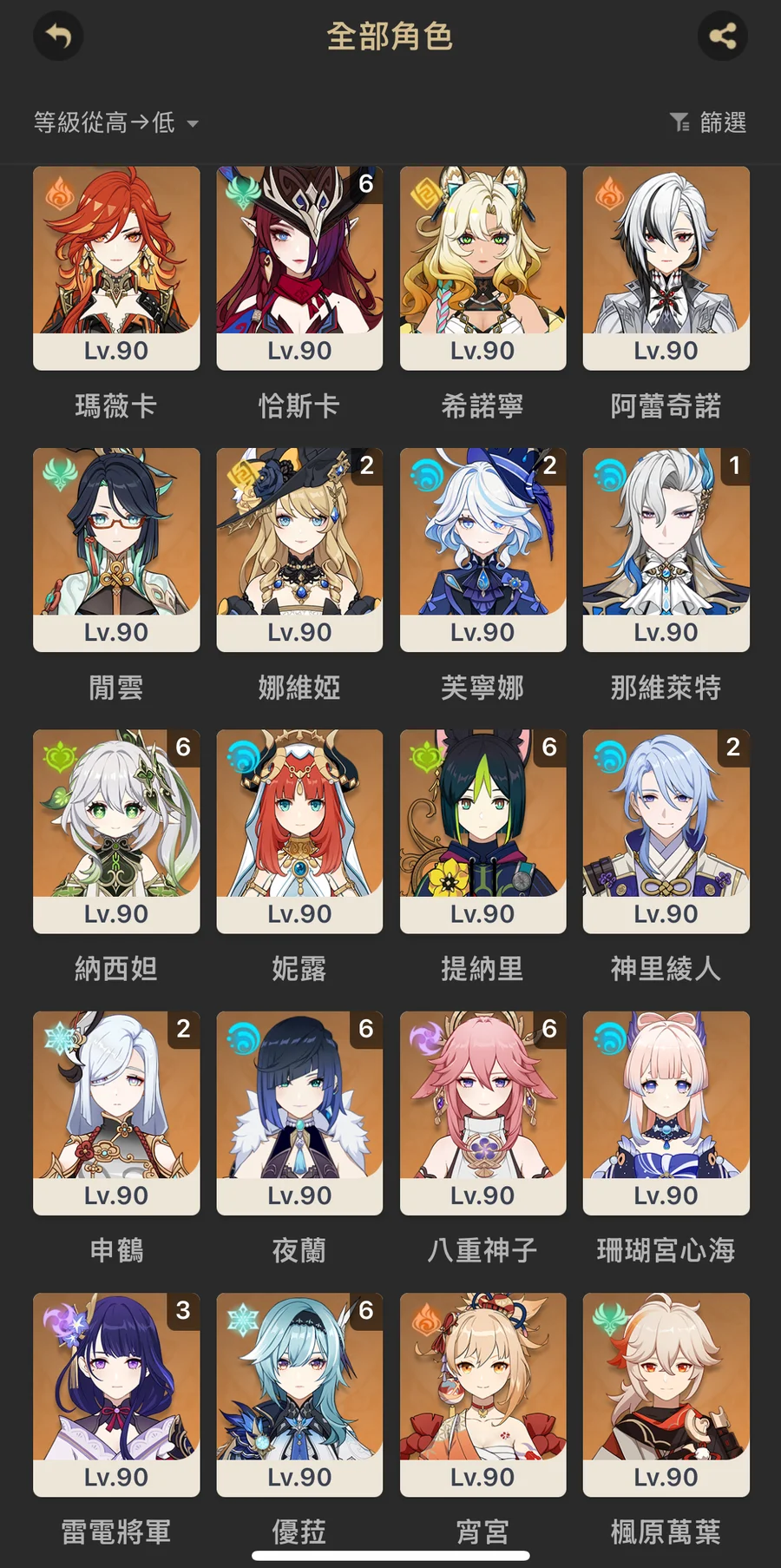The width and height of the screenshot is (781, 1568).
Task: Open the 篩選 filter options
Action: click(x=709, y=122)
